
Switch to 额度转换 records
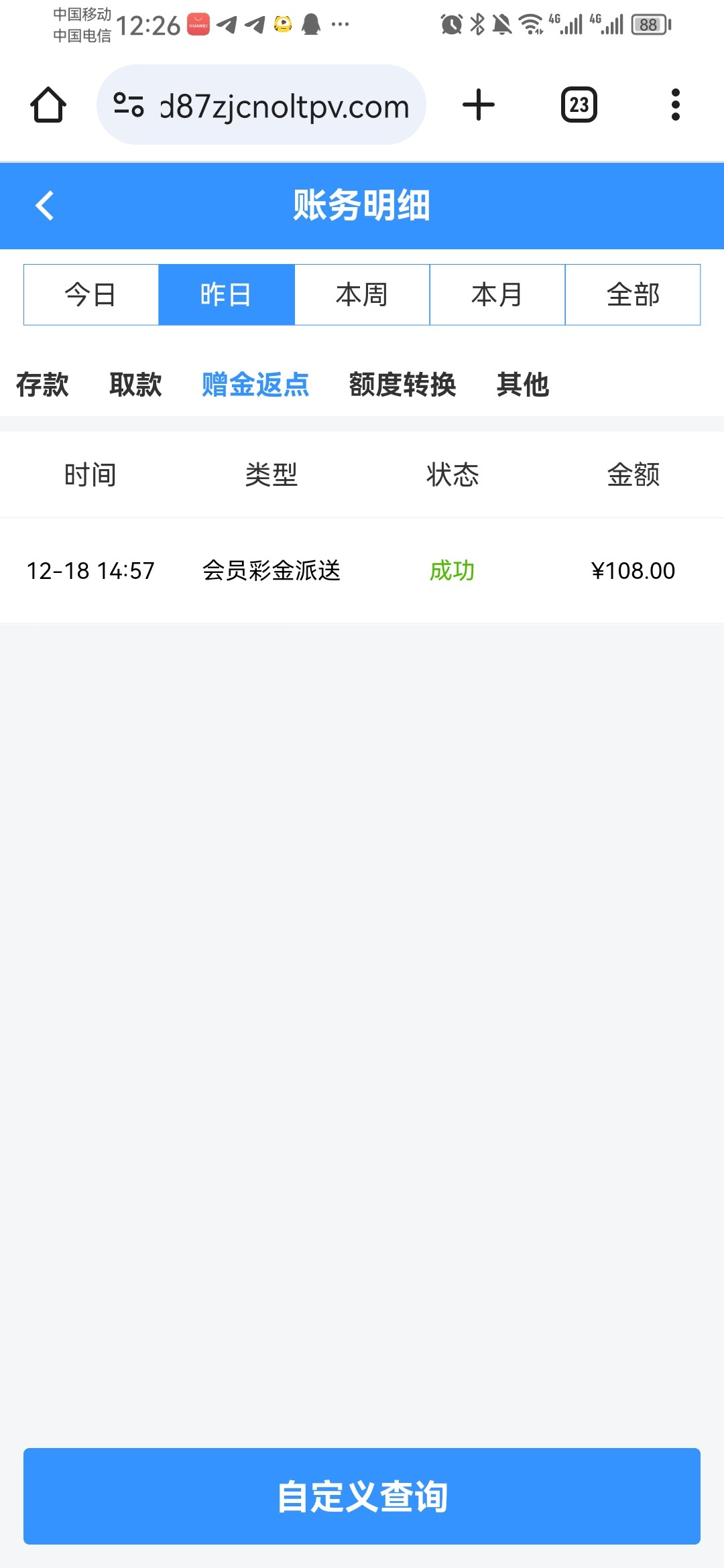coord(402,385)
